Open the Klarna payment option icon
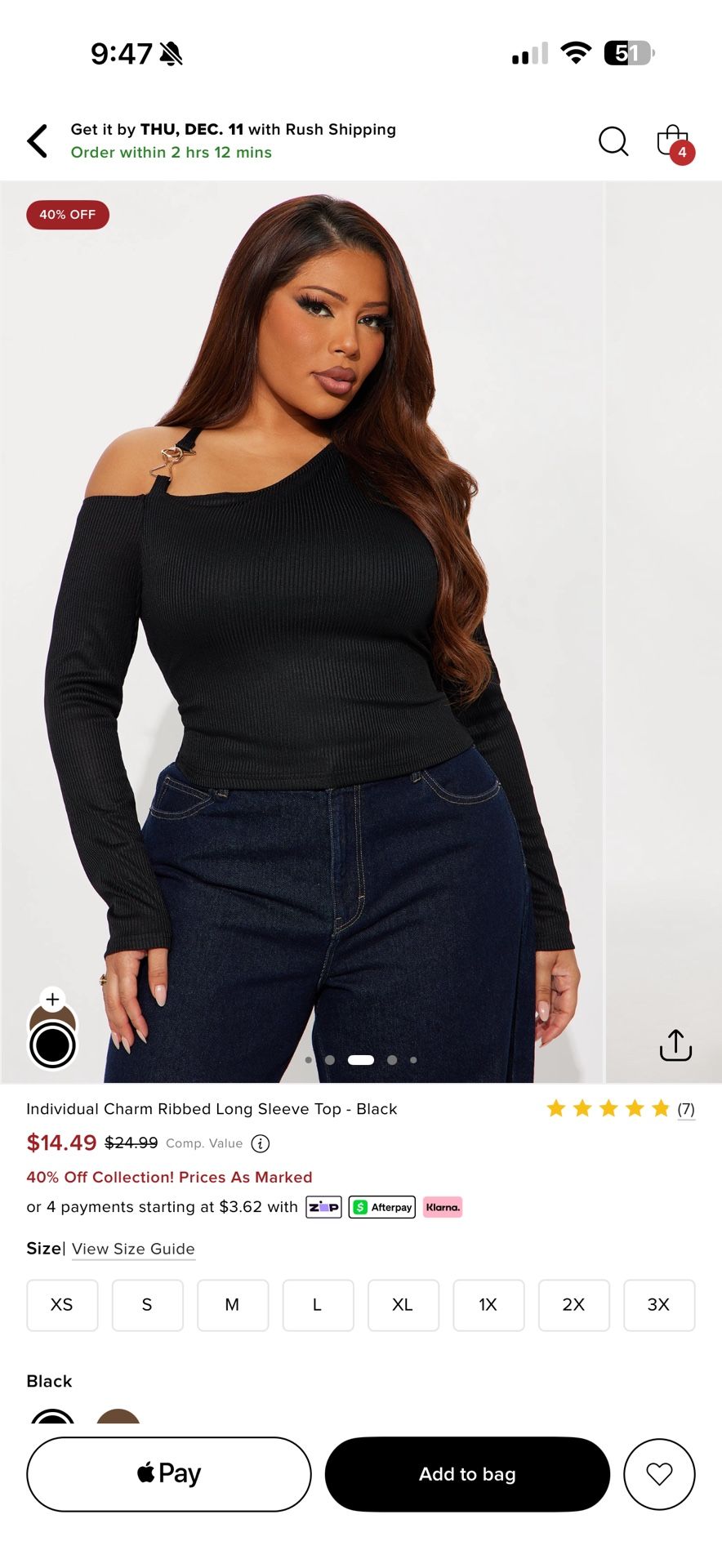This screenshot has width=722, height=1568. click(442, 1206)
